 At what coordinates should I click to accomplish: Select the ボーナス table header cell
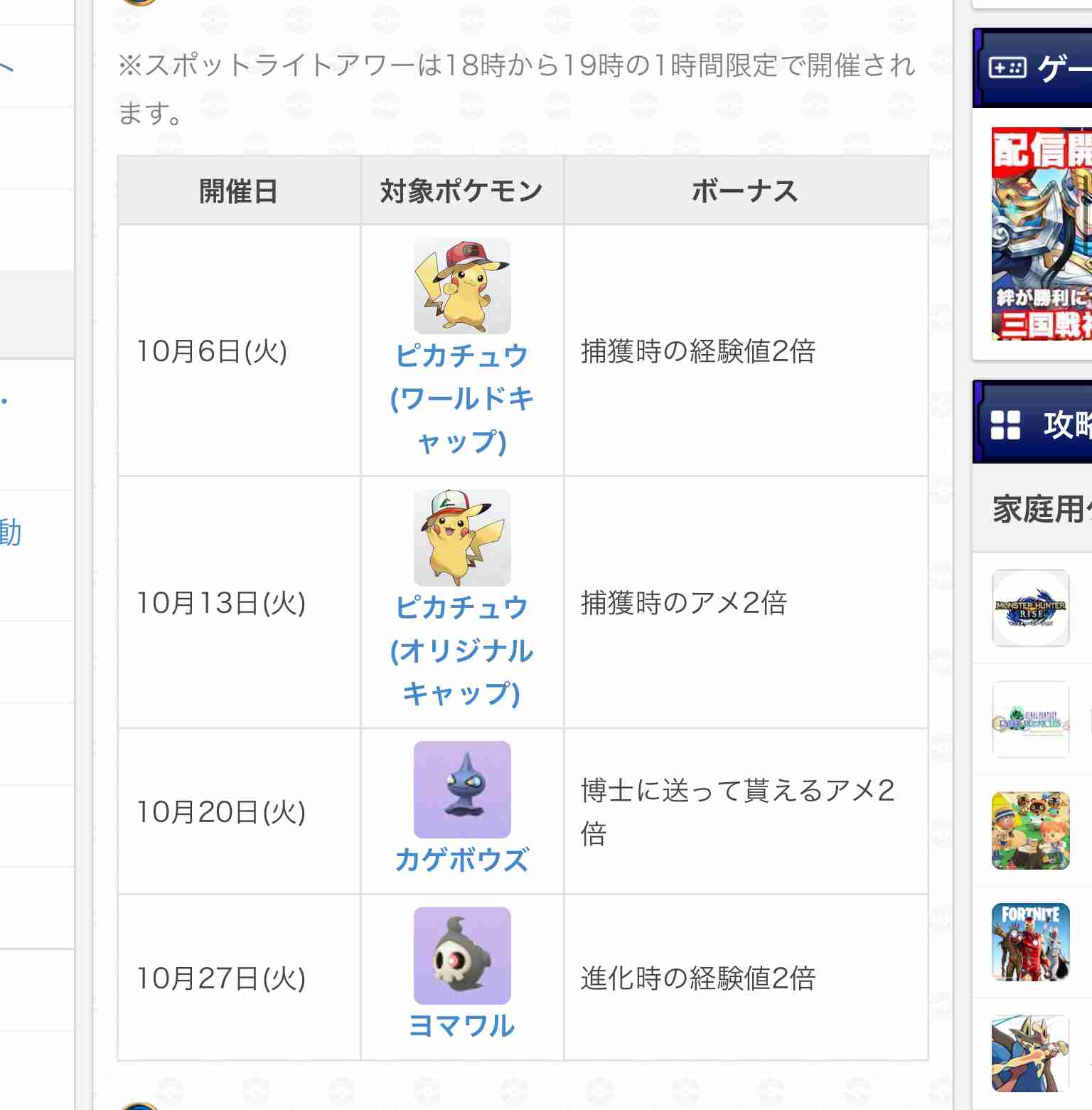tap(744, 189)
